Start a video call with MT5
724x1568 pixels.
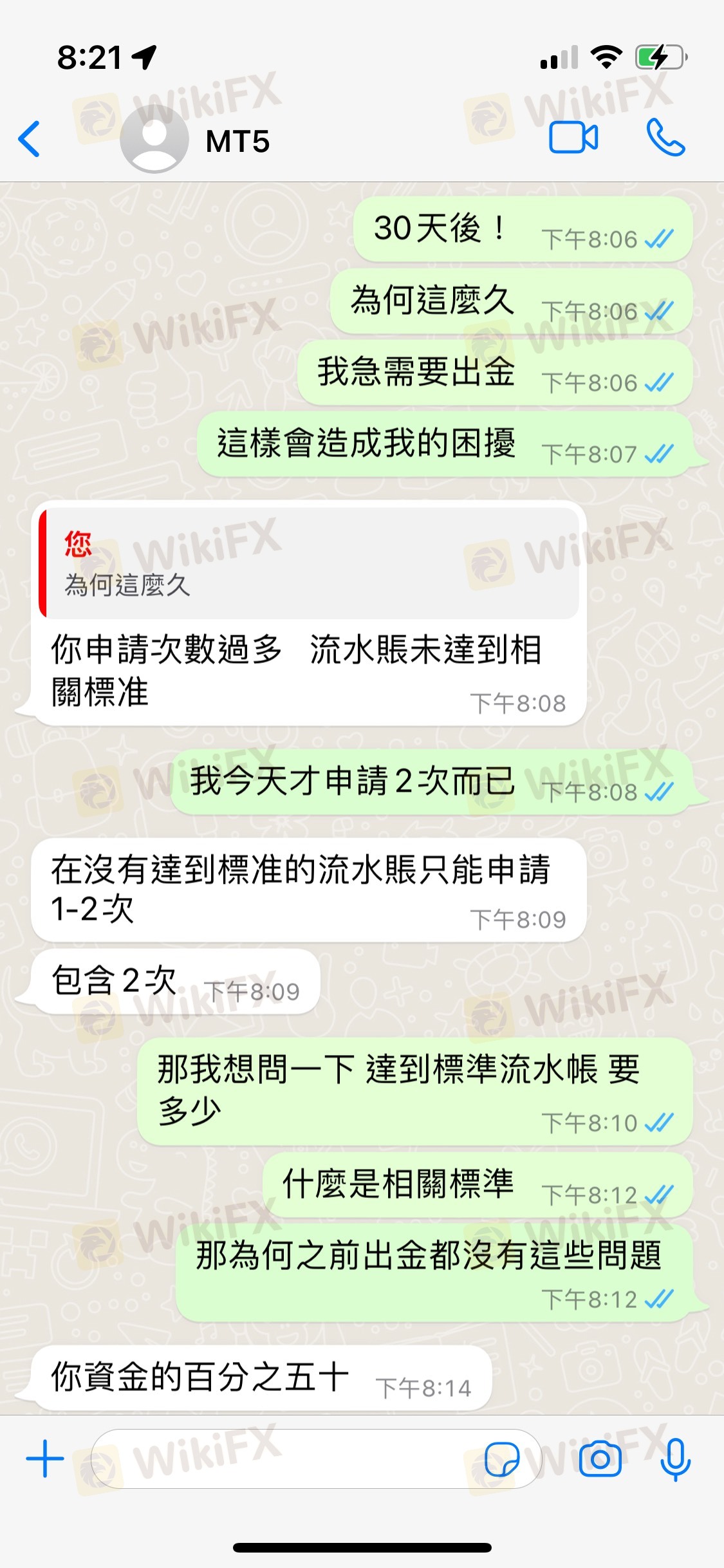pos(573,138)
